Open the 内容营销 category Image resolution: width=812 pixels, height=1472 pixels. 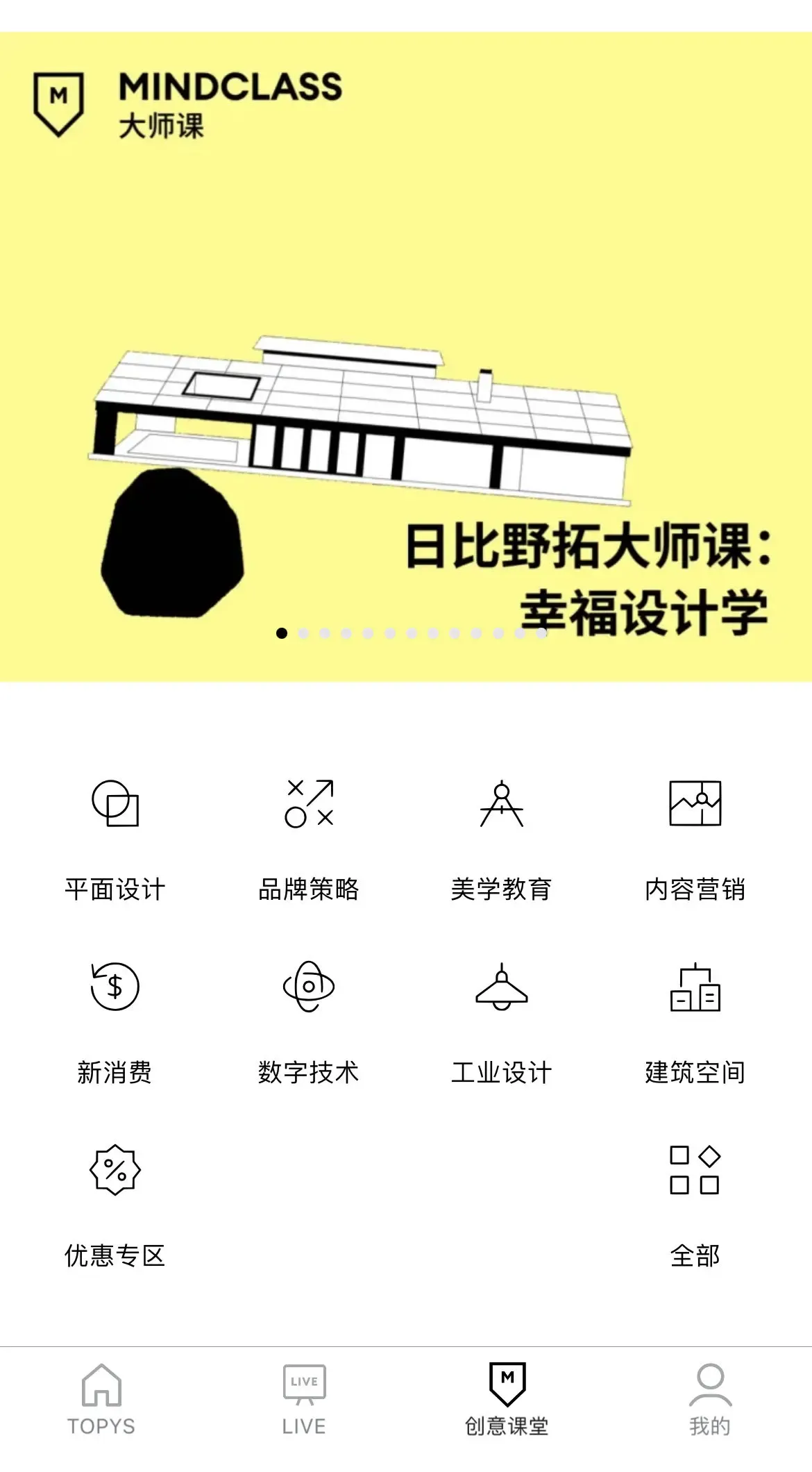point(695,841)
